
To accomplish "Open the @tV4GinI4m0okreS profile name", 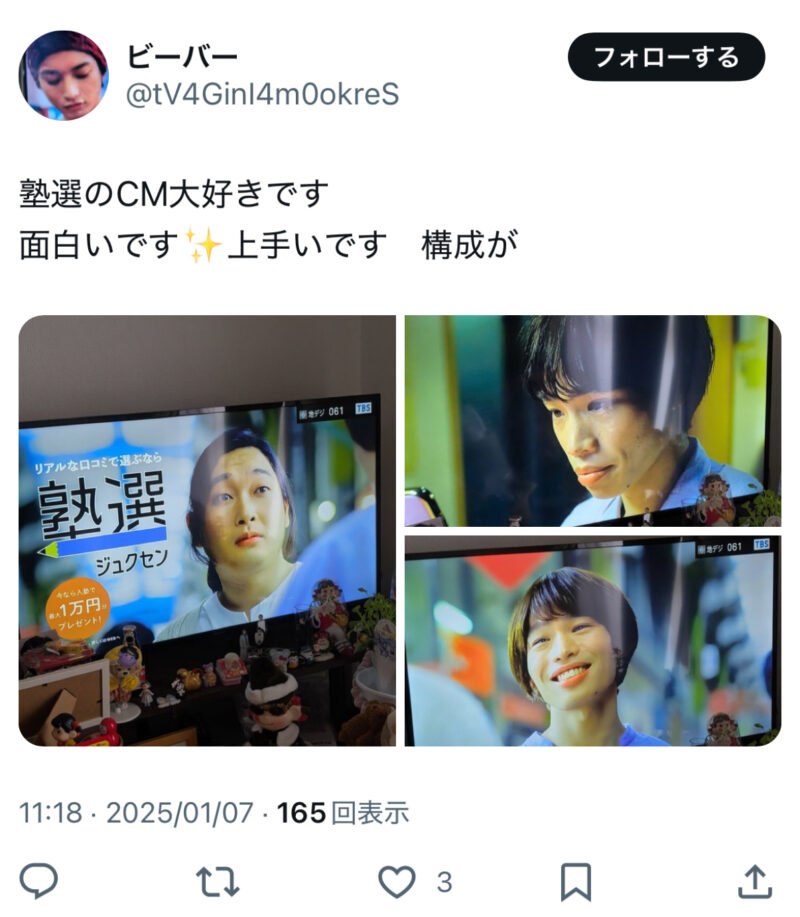I will coord(263,94).
